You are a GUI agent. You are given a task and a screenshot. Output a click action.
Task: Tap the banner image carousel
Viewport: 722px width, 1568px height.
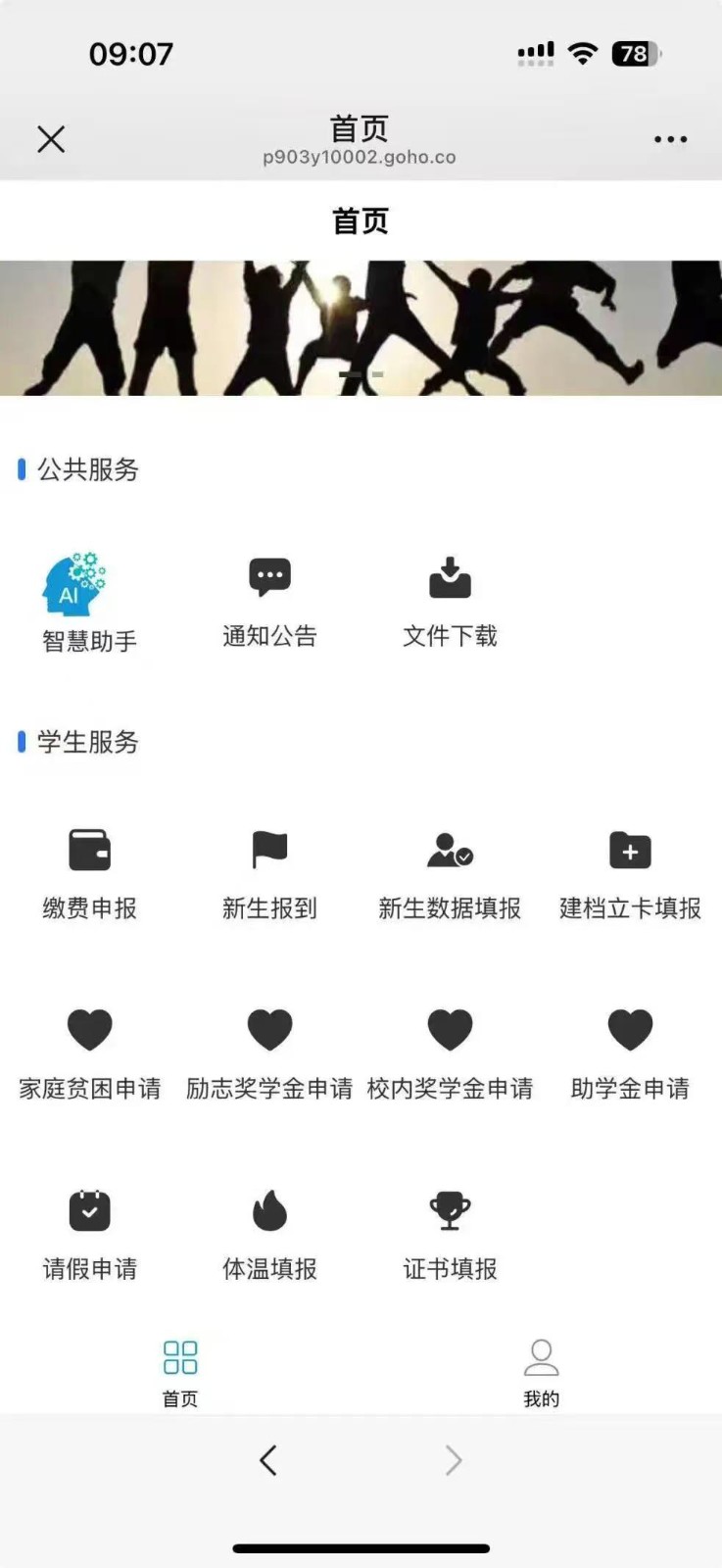coord(361,328)
